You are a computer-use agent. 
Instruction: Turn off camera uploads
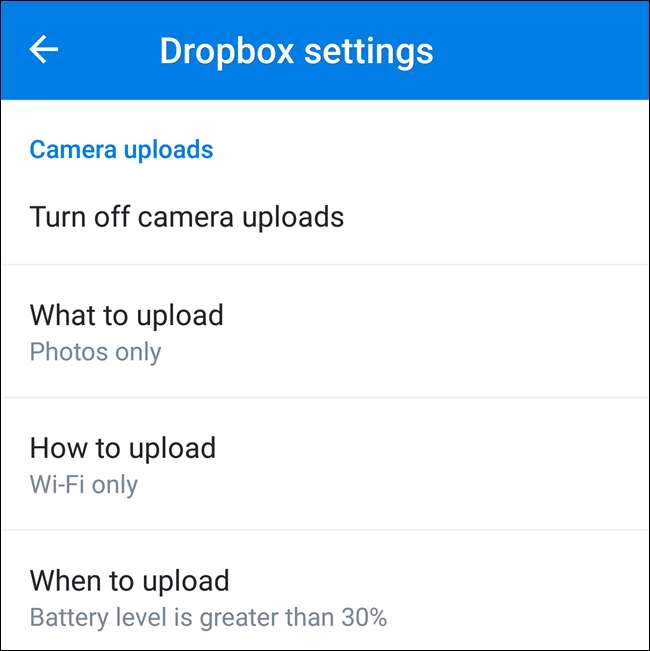click(x=187, y=217)
